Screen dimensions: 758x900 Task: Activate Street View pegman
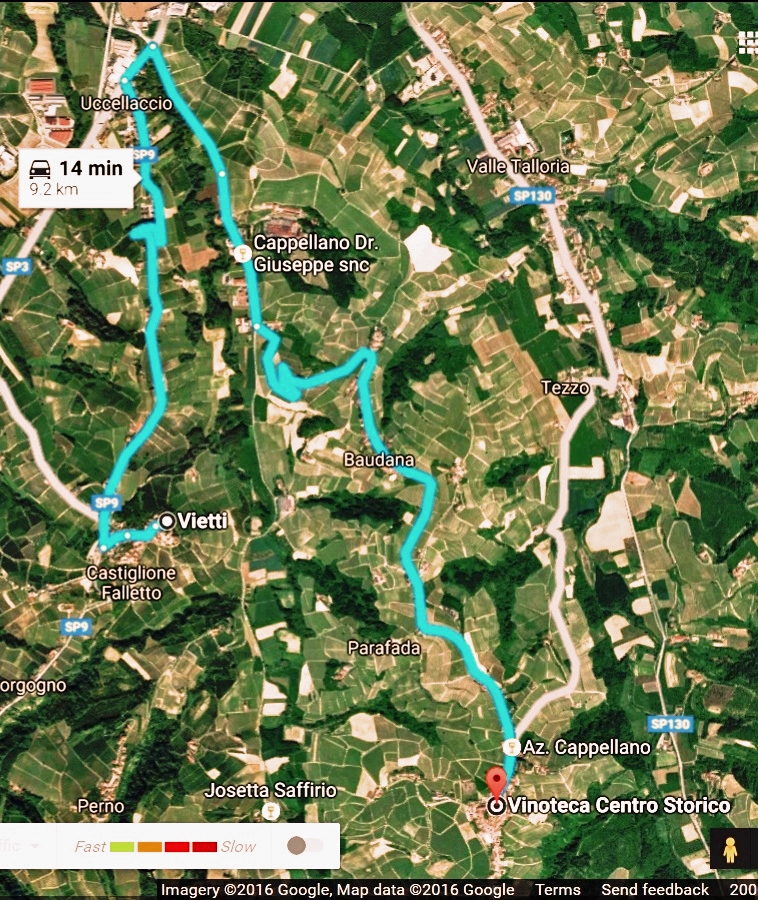pyautogui.click(x=730, y=850)
